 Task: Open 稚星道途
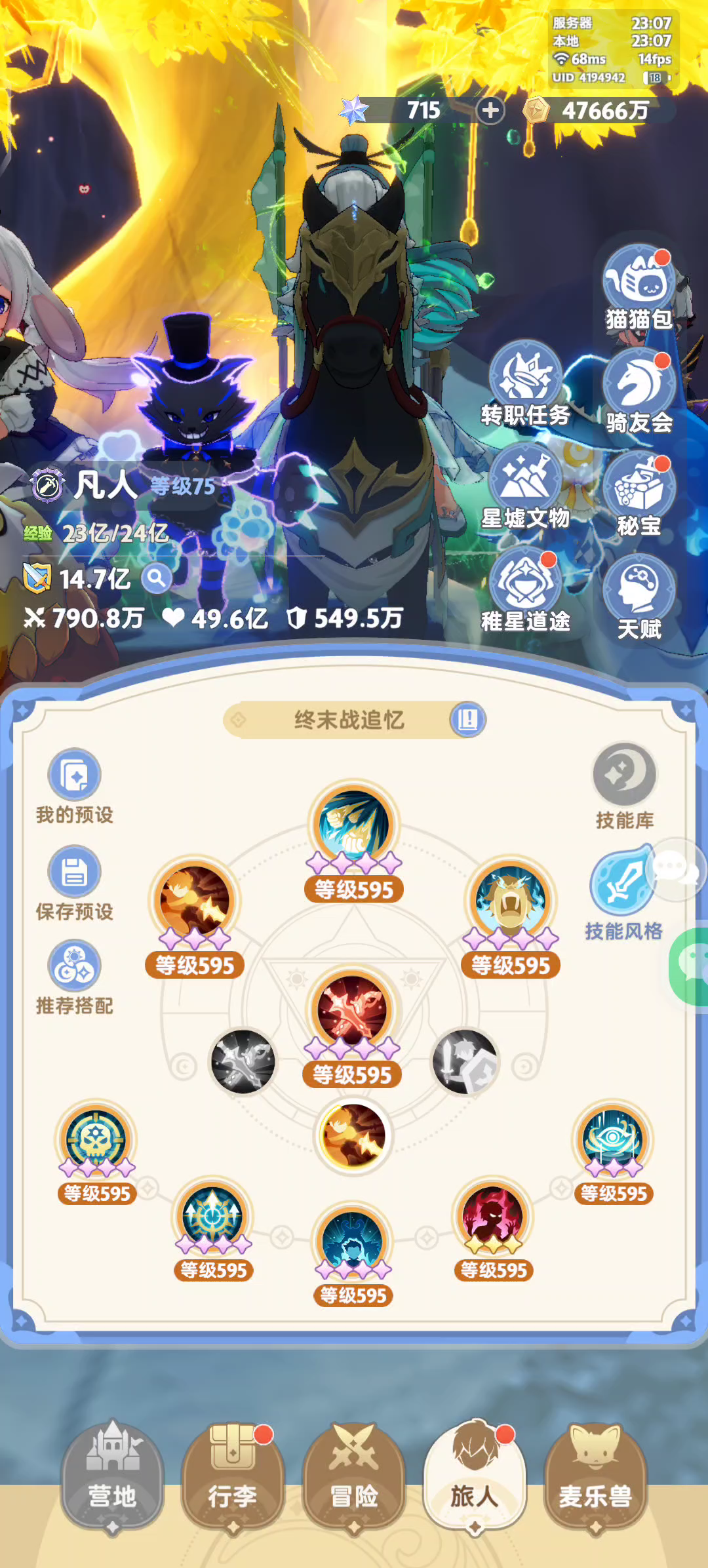point(525,585)
